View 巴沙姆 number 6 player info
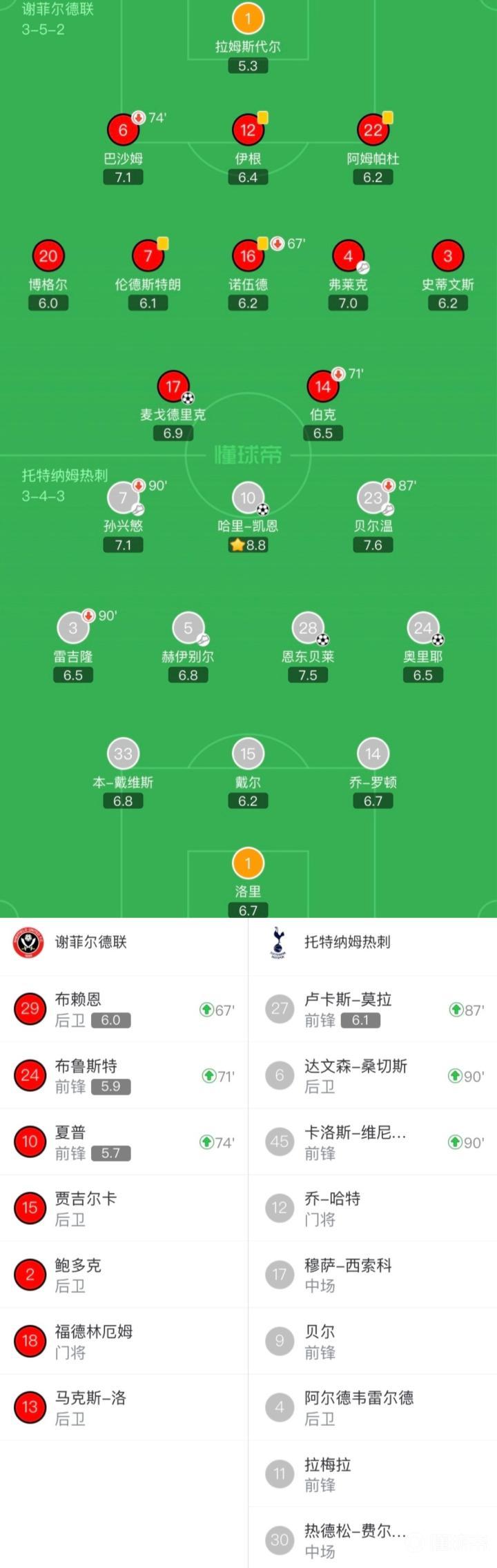The height and width of the screenshot is (1568, 497). coord(123,130)
